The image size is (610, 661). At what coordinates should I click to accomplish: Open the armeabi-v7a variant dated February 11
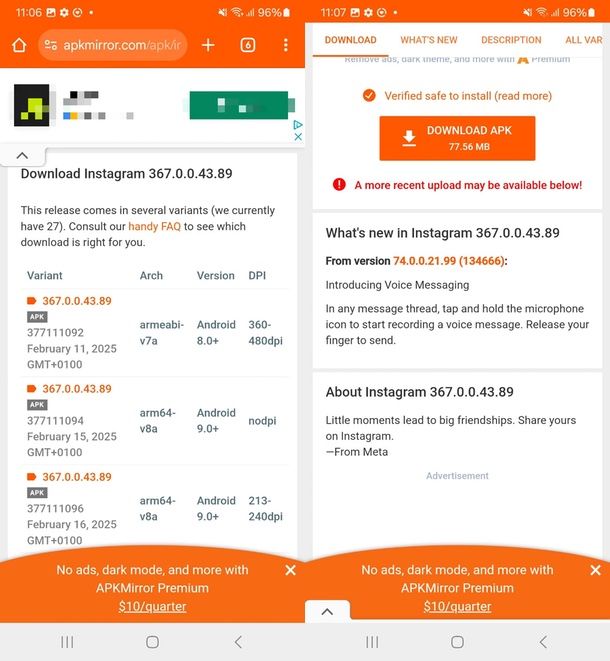pyautogui.click(x=76, y=301)
